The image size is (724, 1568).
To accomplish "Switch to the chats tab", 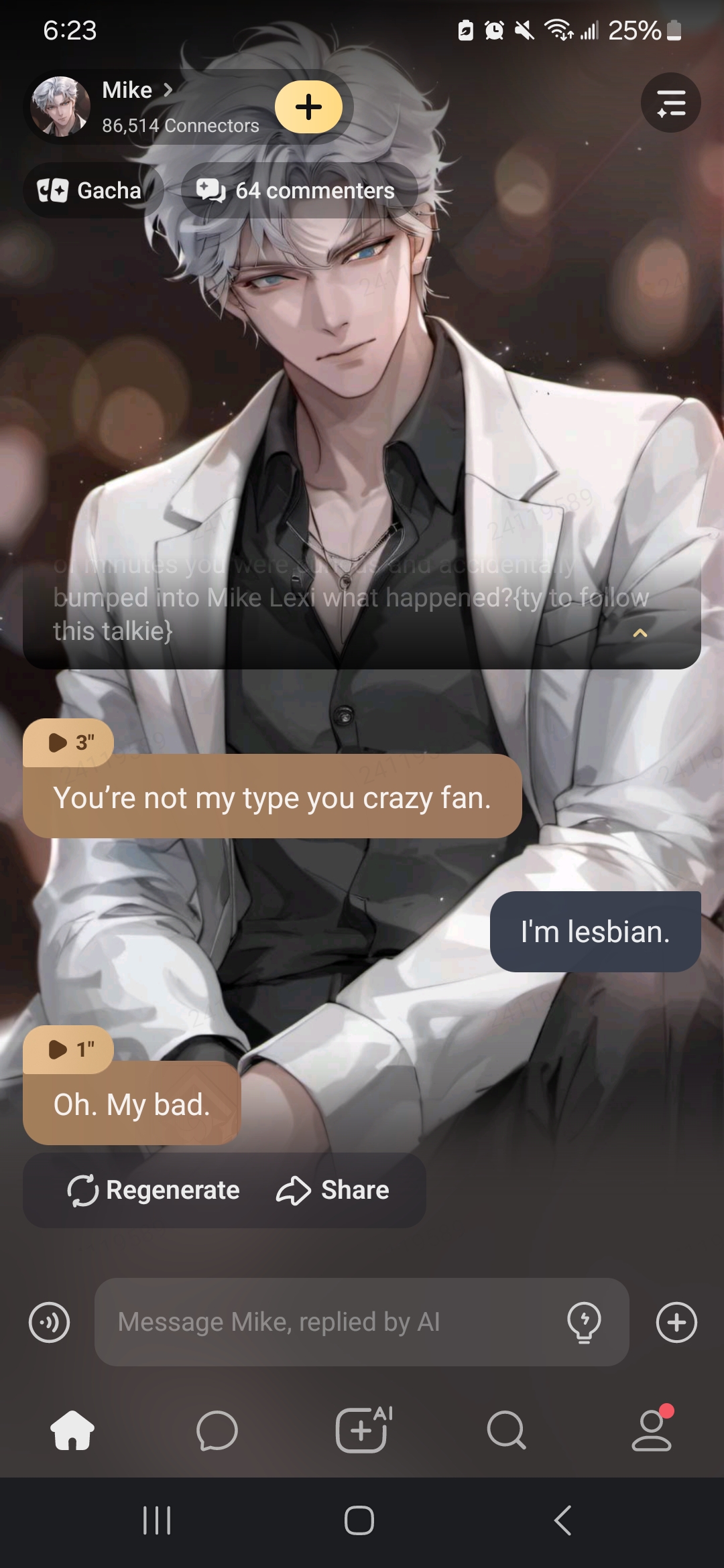I will (x=217, y=1430).
